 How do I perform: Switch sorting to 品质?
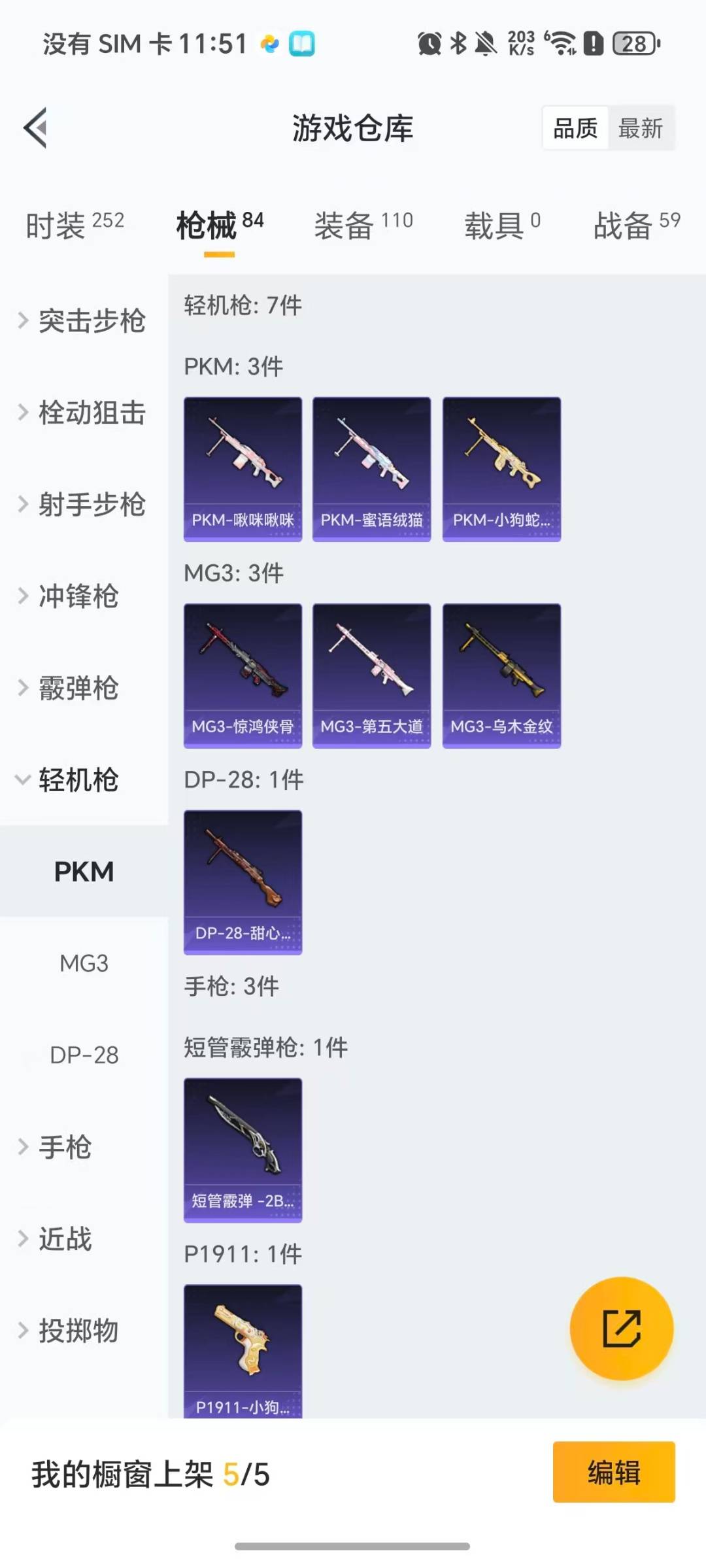[x=573, y=128]
